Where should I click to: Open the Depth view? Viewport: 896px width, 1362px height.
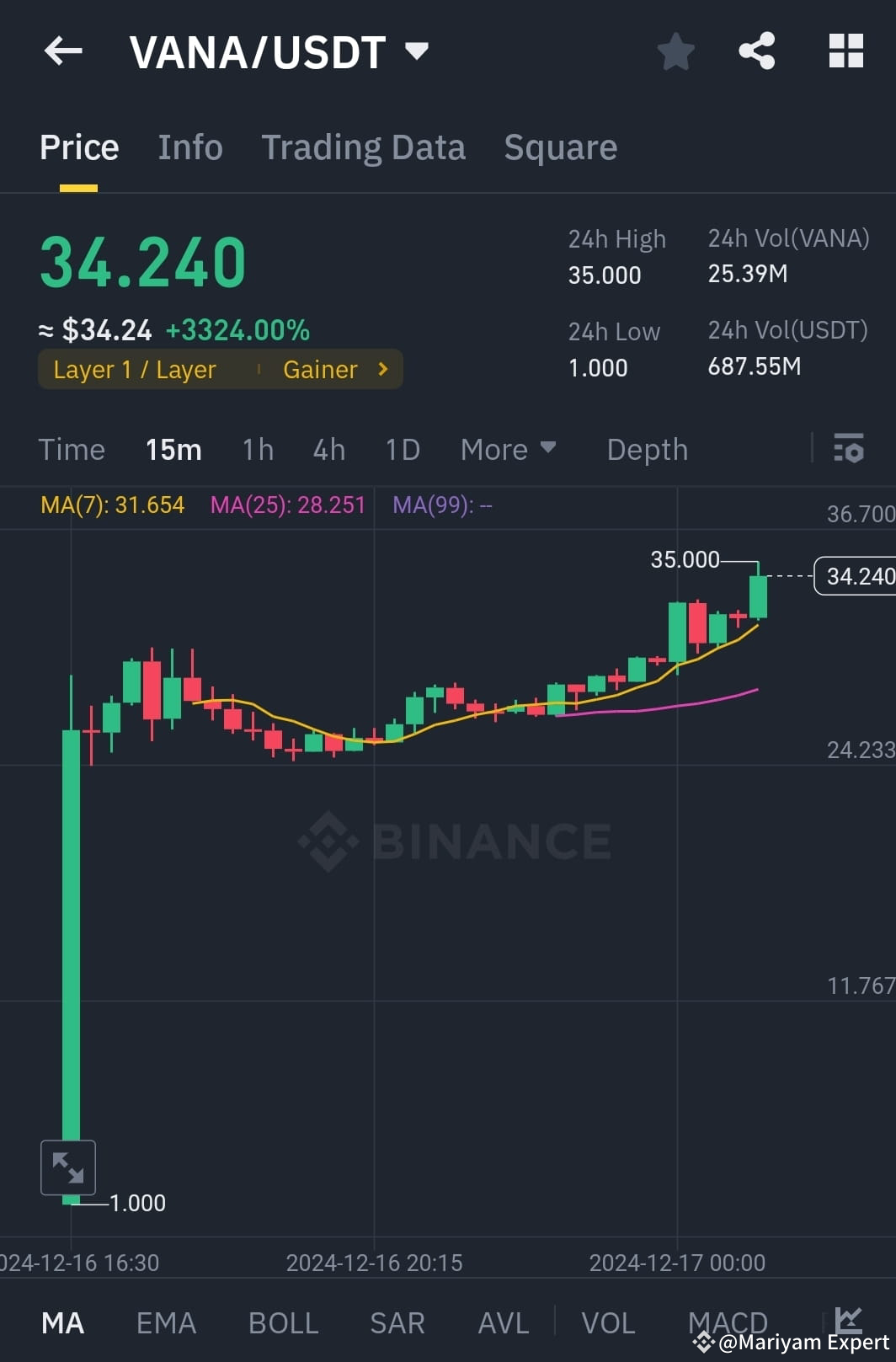tap(647, 449)
